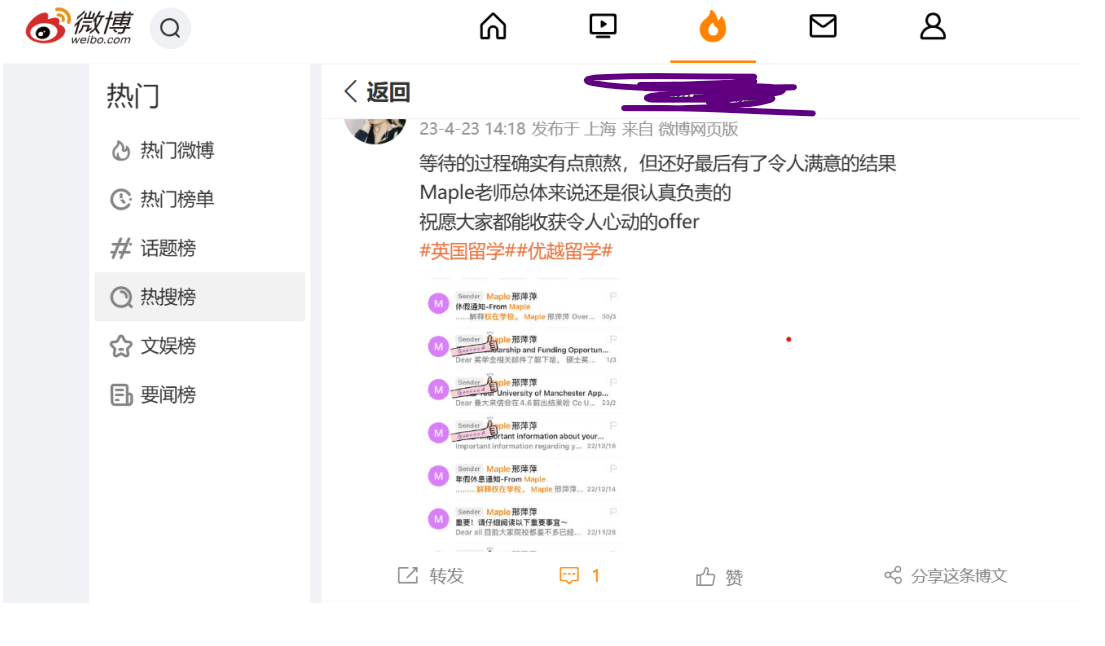Open the #优越留学# hashtag
This screenshot has width=1105, height=646.
[565, 251]
